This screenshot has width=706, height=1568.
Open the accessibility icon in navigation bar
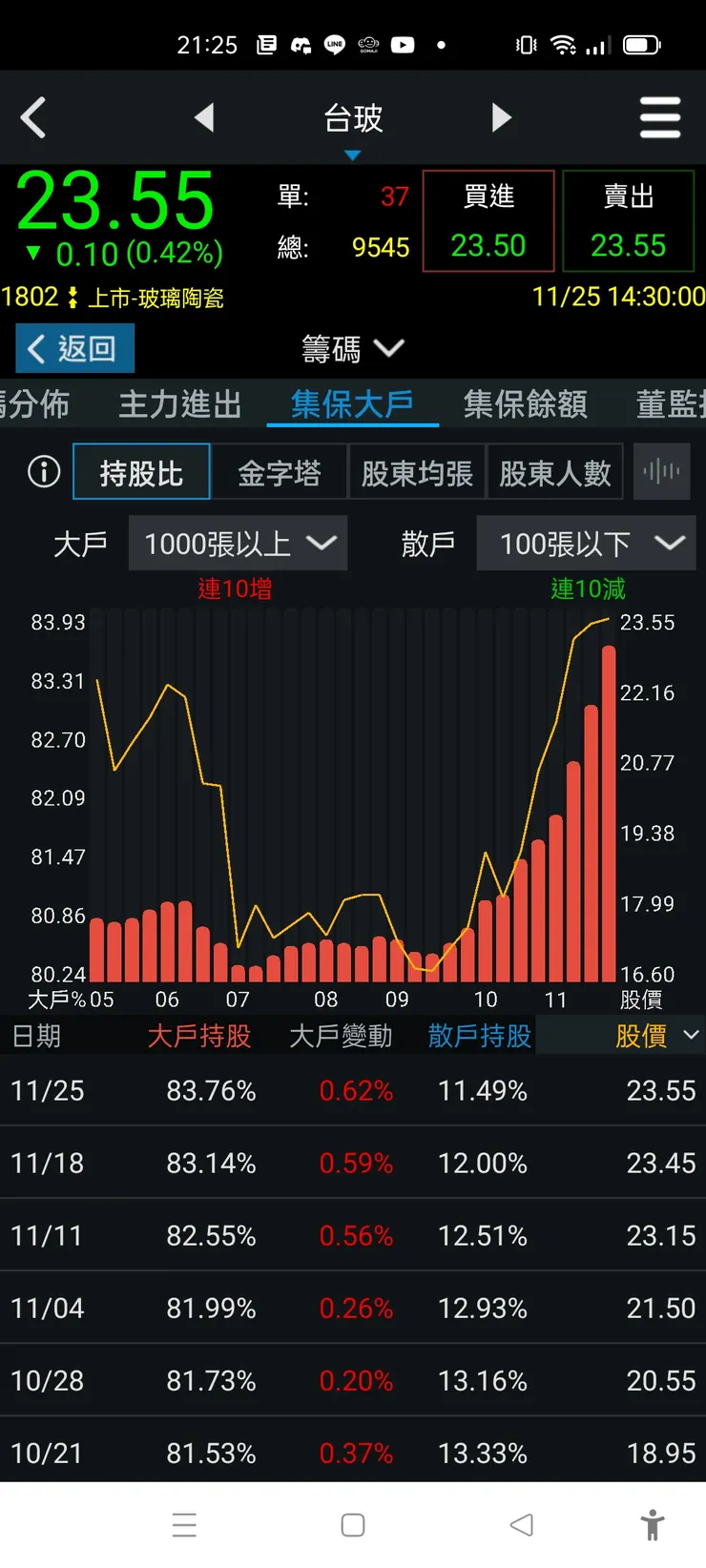pos(654,1525)
